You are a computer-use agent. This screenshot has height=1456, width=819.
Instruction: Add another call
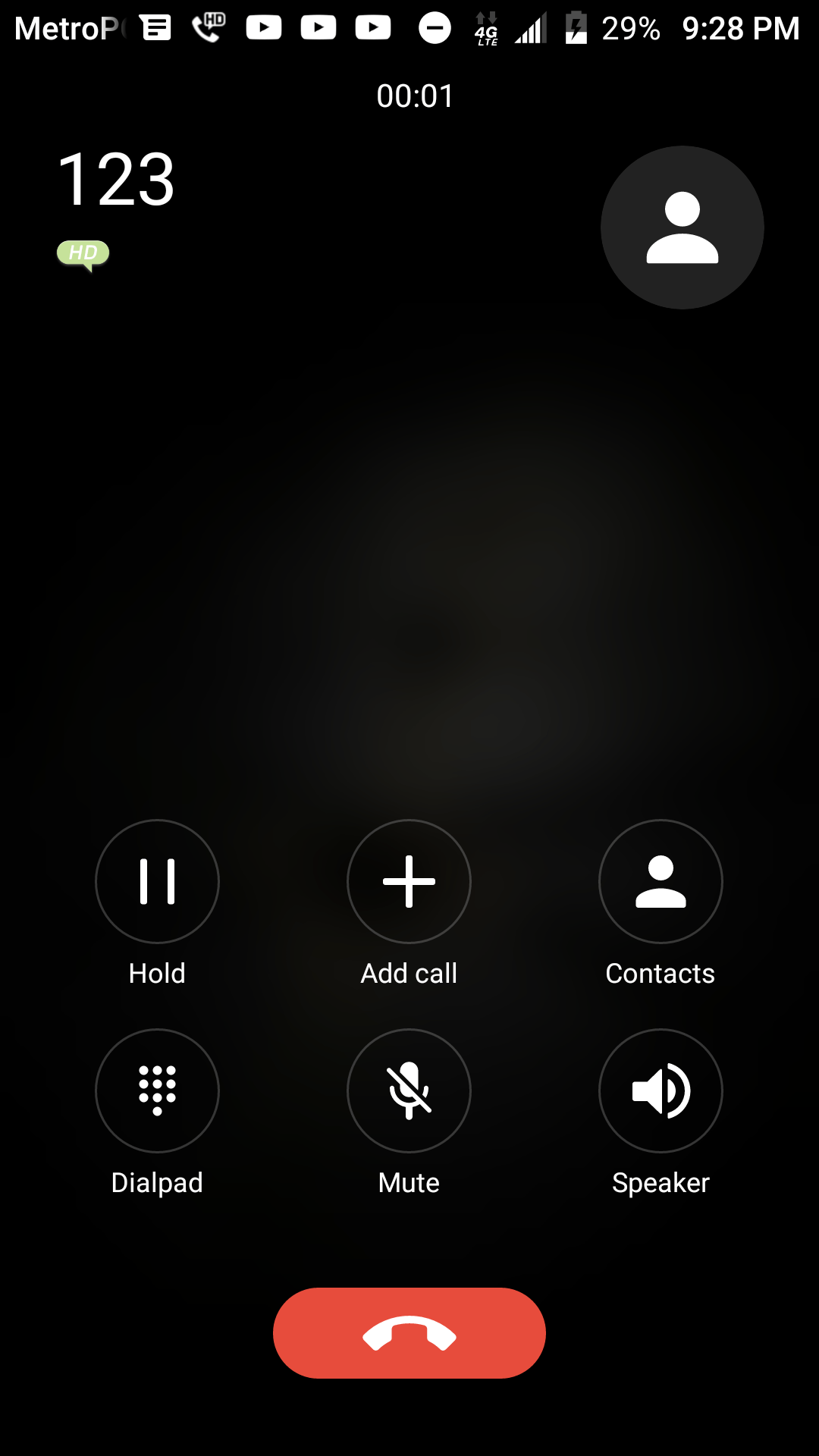[x=409, y=881]
